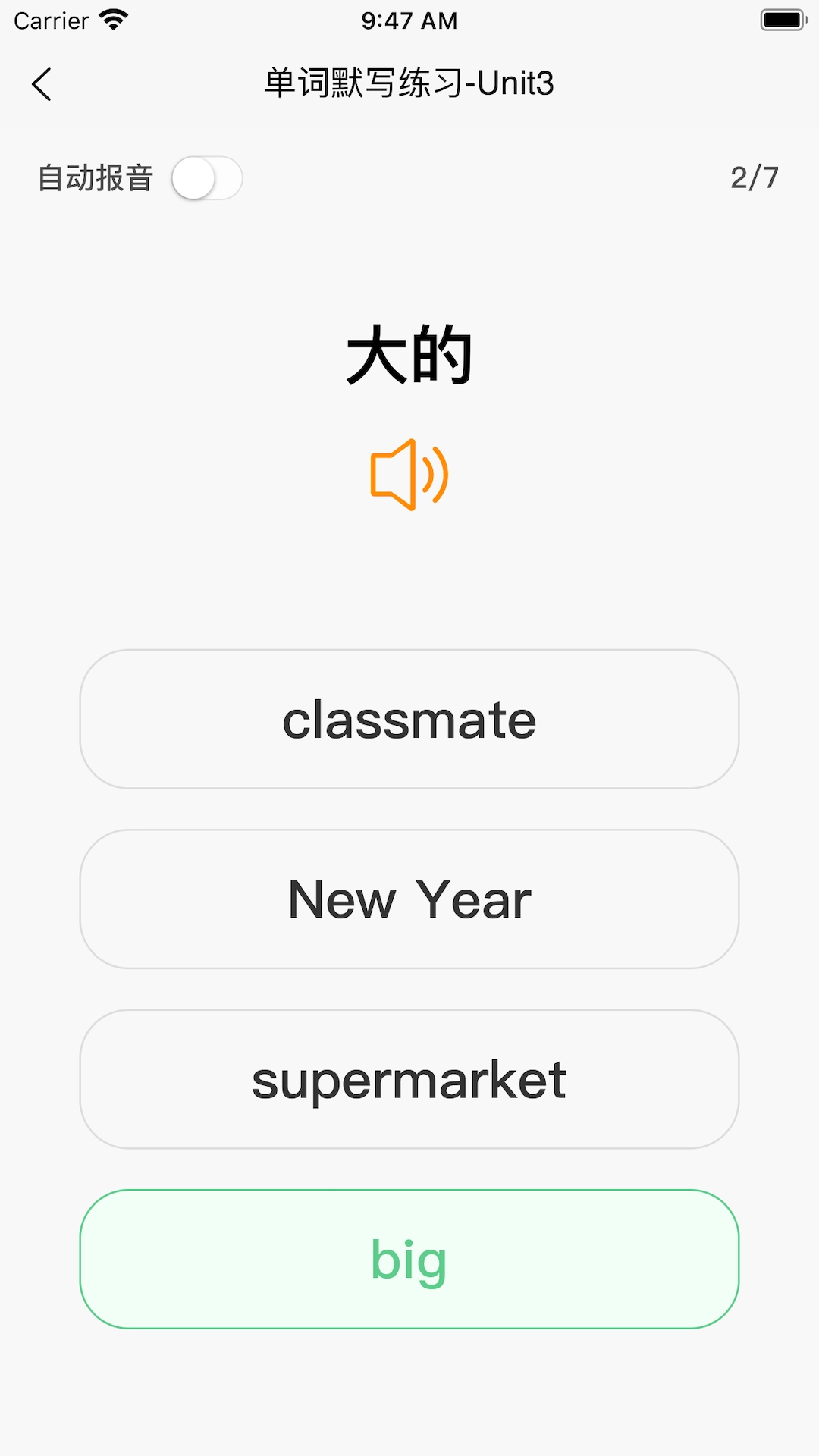819x1456 pixels.
Task: Choose the answer classmate
Action: (x=409, y=719)
